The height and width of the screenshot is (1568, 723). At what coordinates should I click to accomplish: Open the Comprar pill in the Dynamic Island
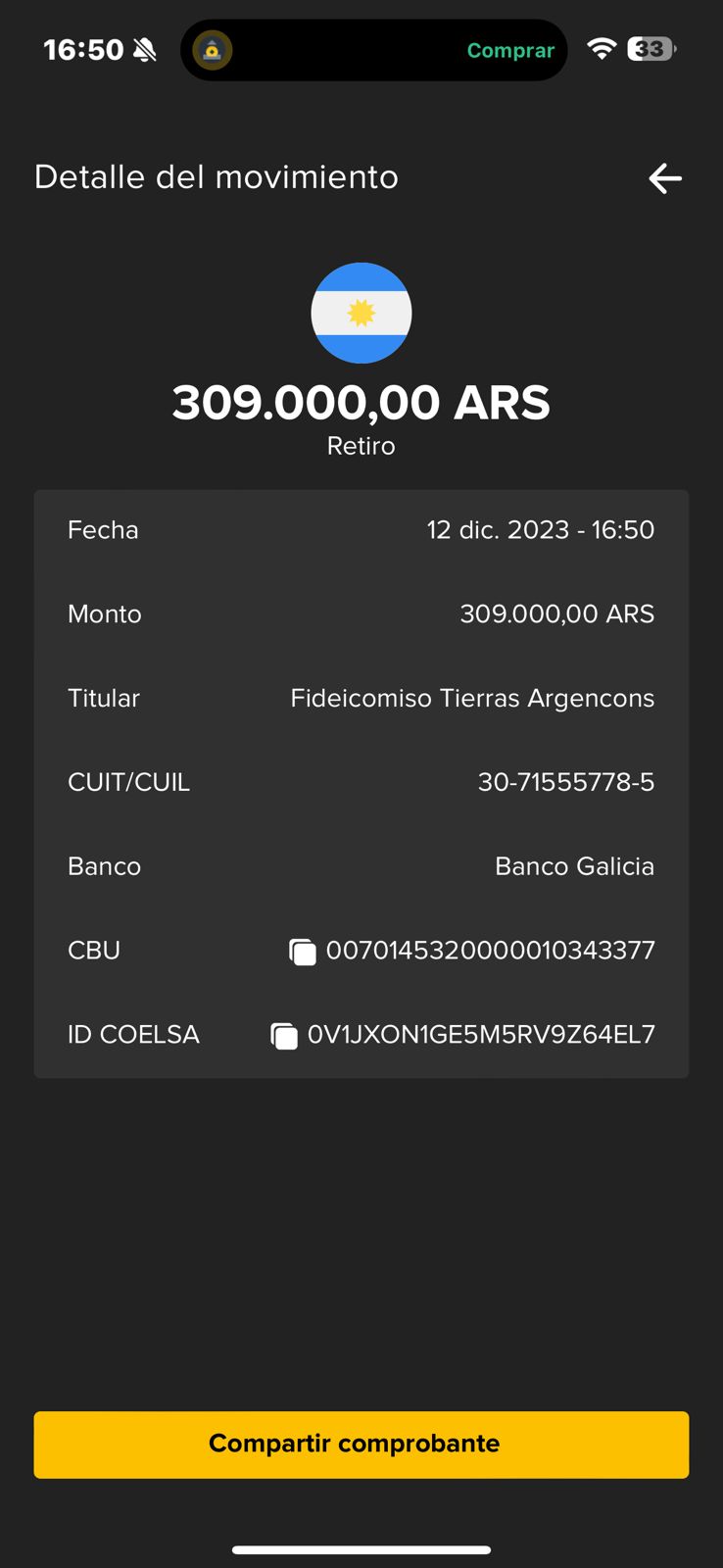510,50
